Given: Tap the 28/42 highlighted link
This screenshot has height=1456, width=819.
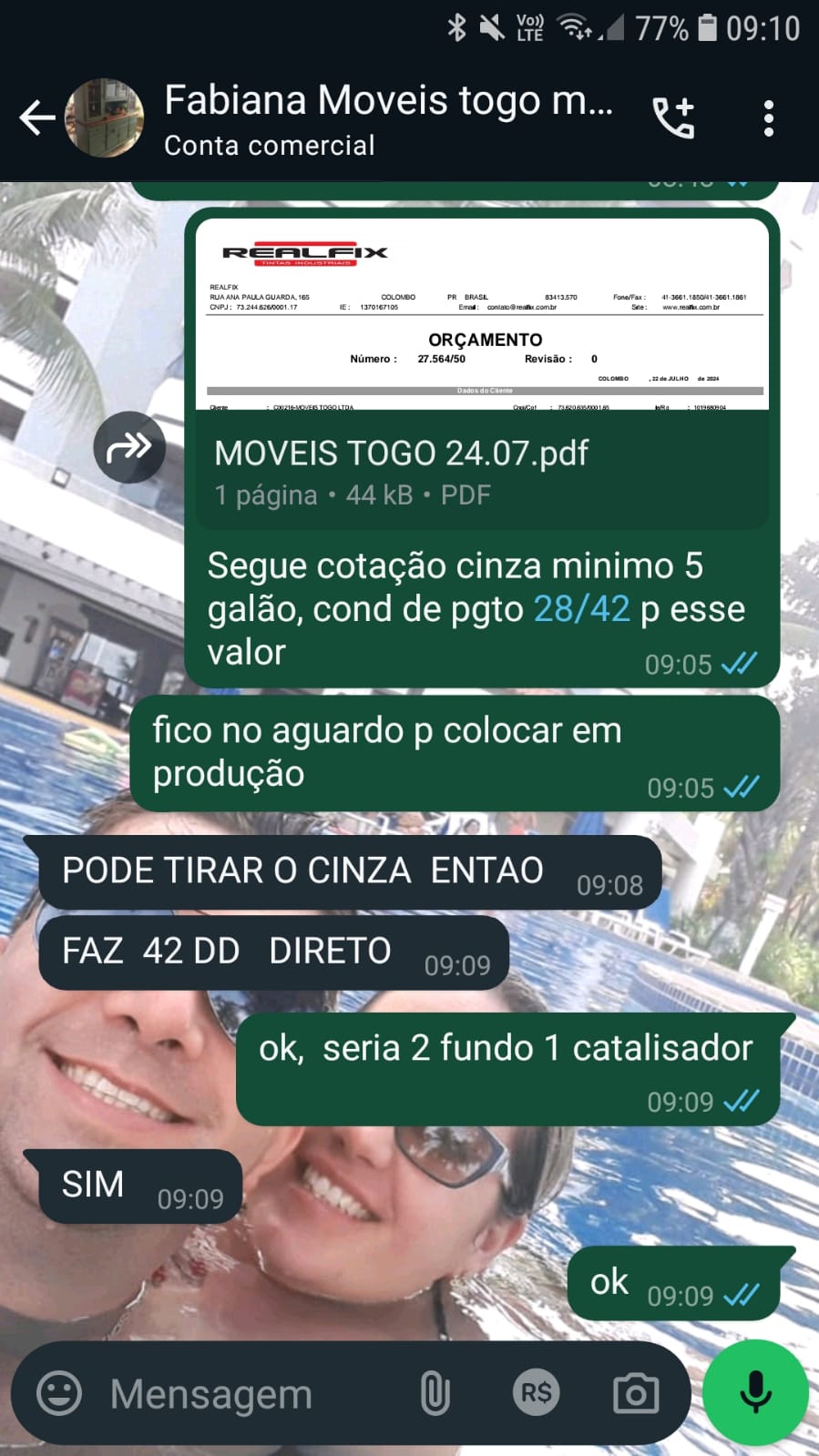Looking at the screenshot, I should [x=581, y=609].
